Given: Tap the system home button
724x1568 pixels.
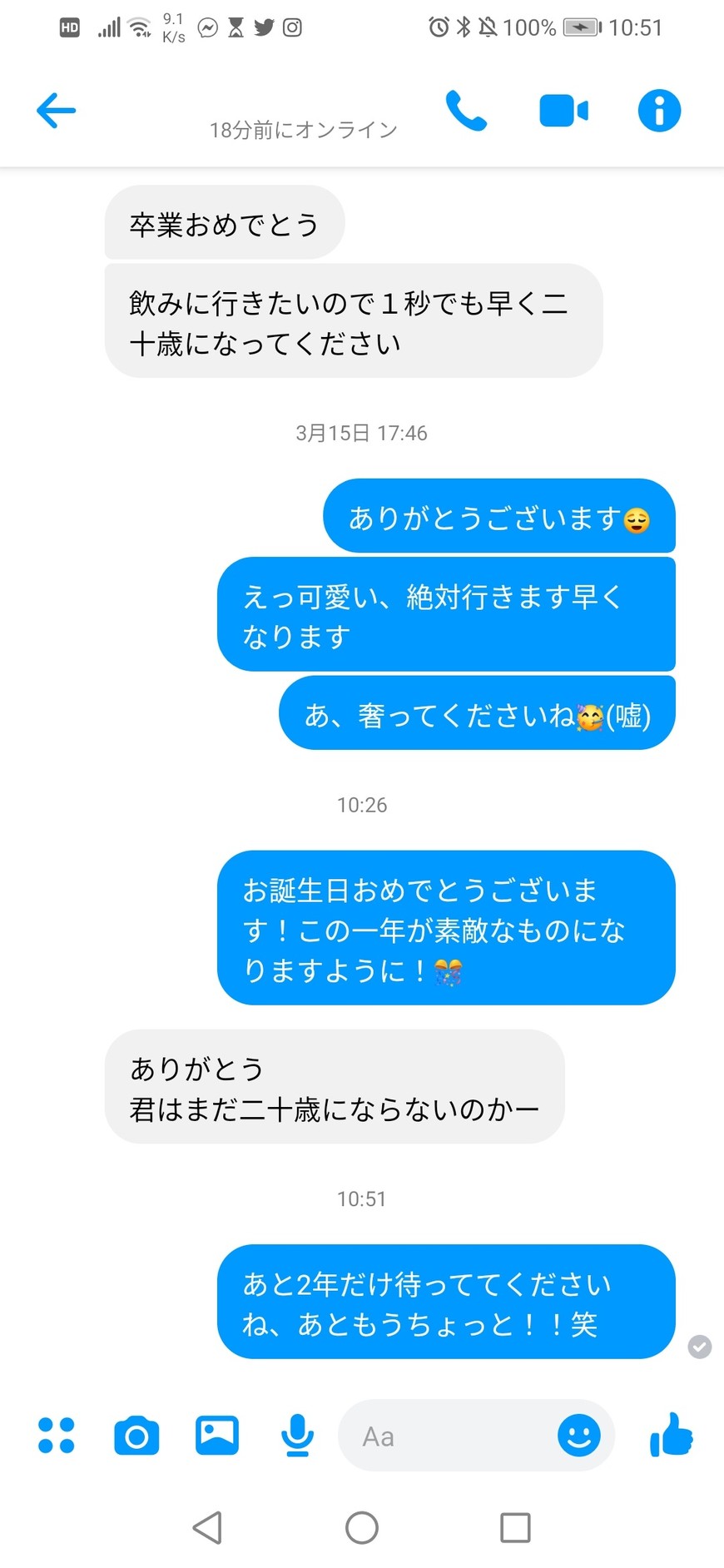Looking at the screenshot, I should (362, 1527).
